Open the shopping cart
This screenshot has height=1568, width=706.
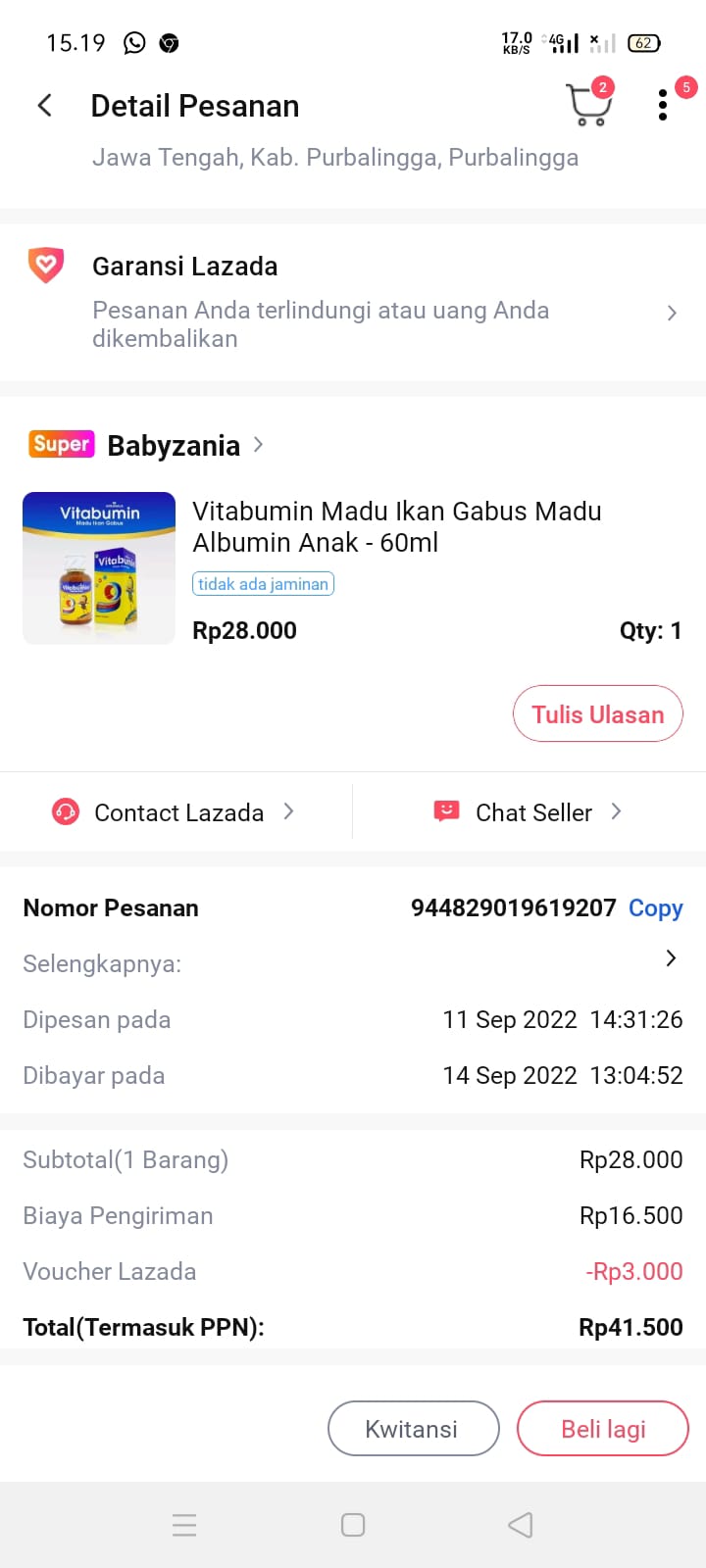pyautogui.click(x=587, y=105)
